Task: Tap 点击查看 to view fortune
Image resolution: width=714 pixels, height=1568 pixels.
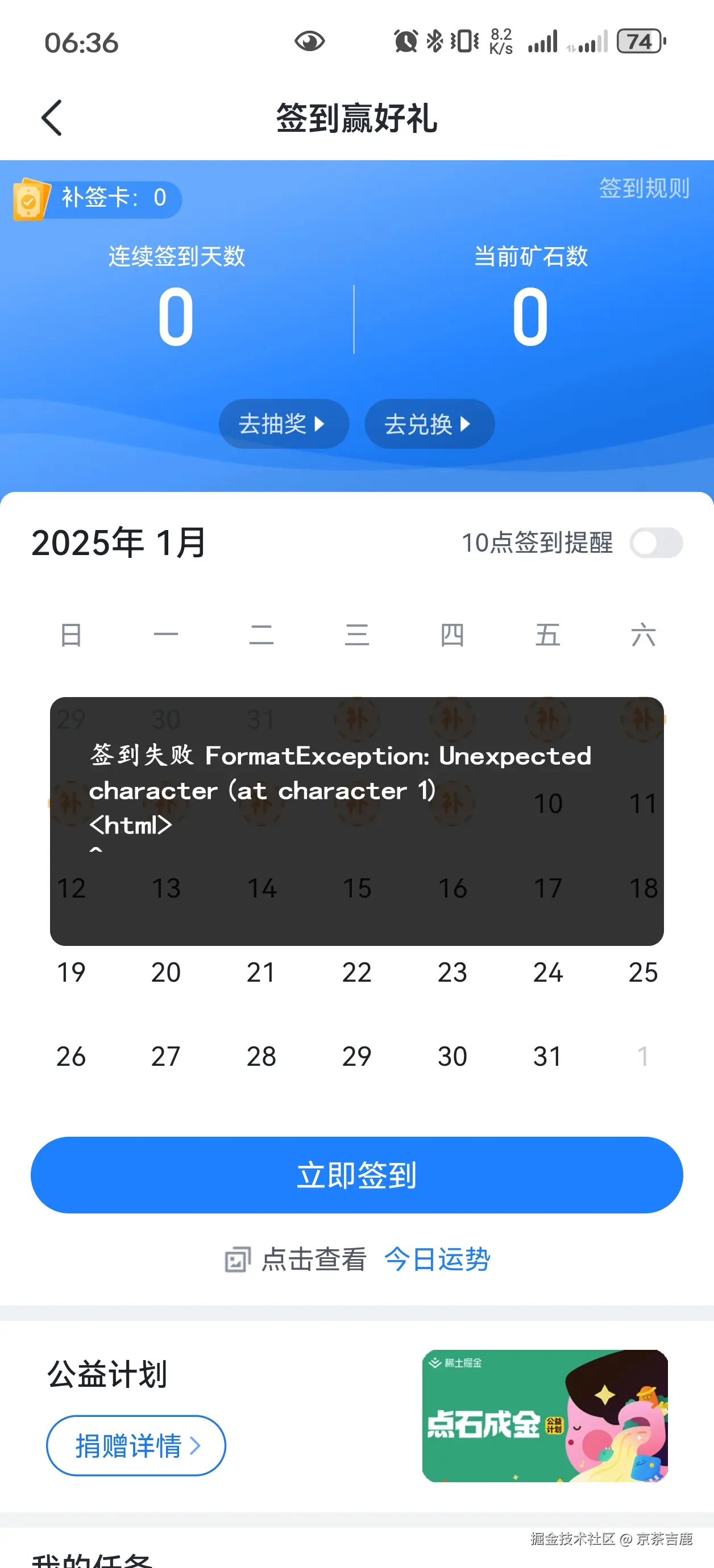Action: [x=314, y=1259]
